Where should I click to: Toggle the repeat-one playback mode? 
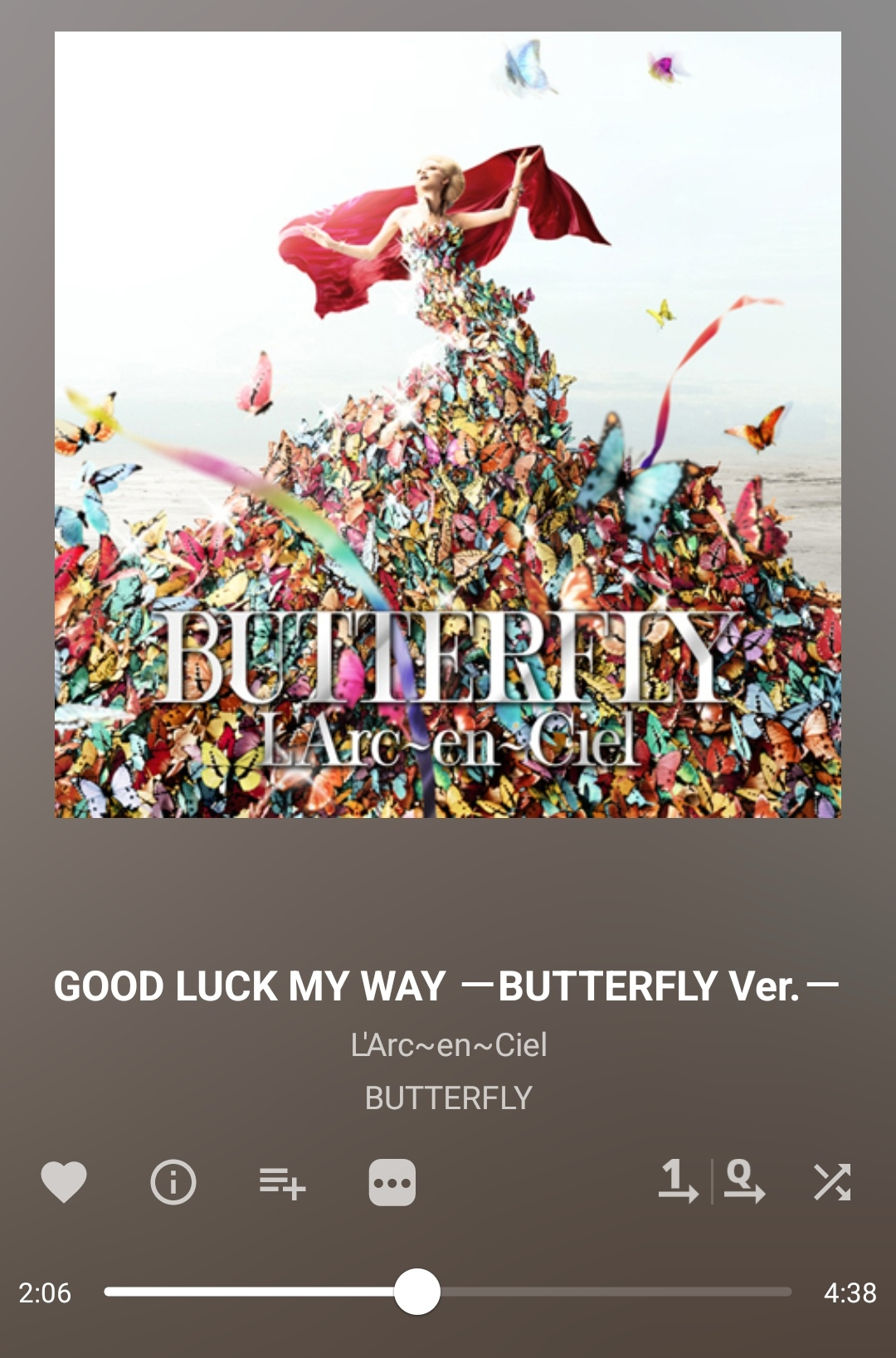point(678,1181)
